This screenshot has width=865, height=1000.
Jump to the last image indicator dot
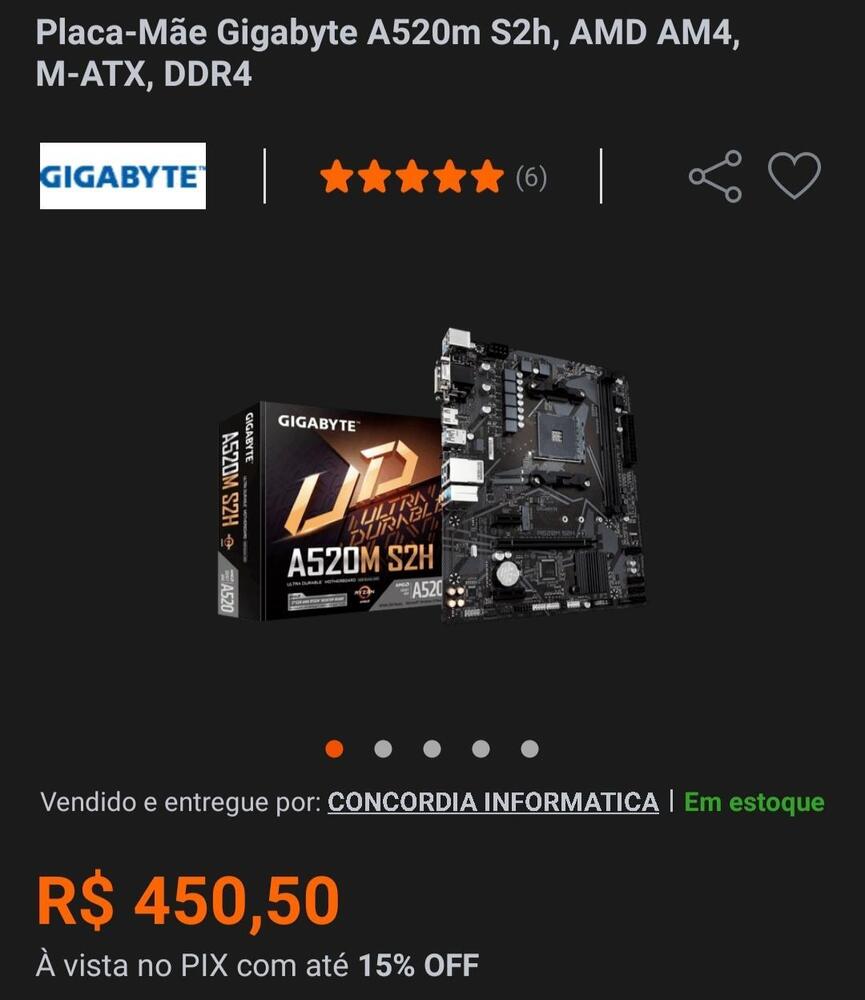(530, 749)
